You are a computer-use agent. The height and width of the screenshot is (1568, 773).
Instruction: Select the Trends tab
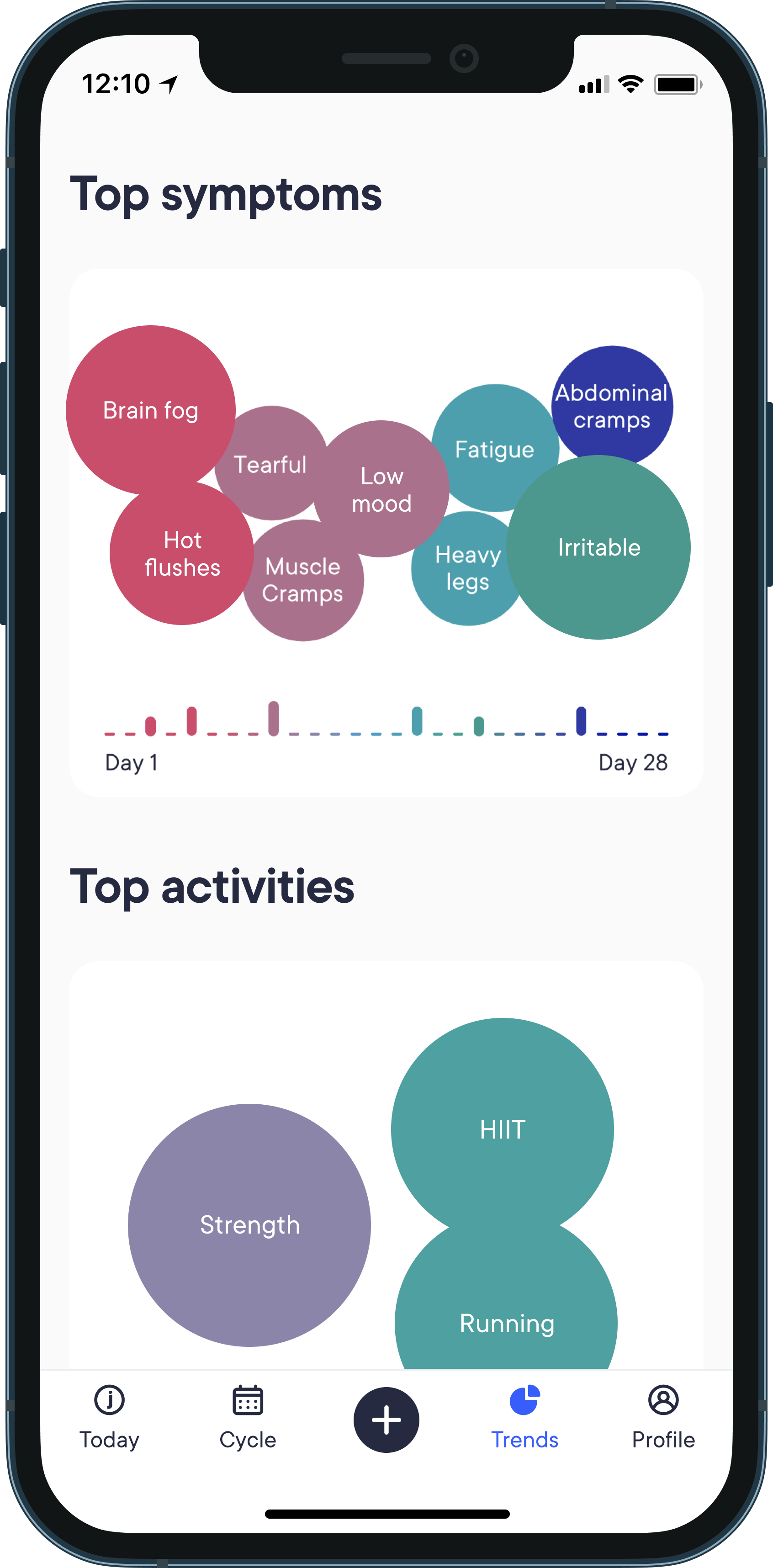524,1418
